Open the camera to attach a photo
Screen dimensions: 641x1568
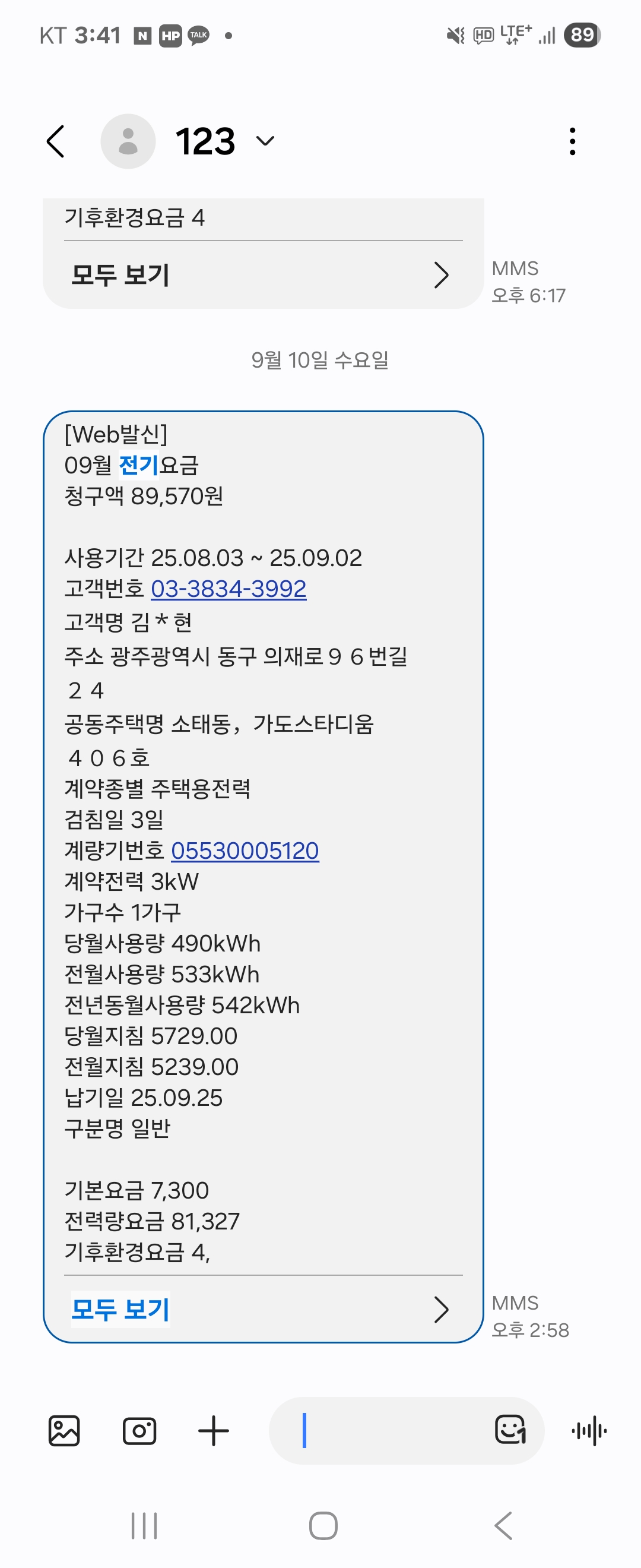click(x=139, y=1430)
